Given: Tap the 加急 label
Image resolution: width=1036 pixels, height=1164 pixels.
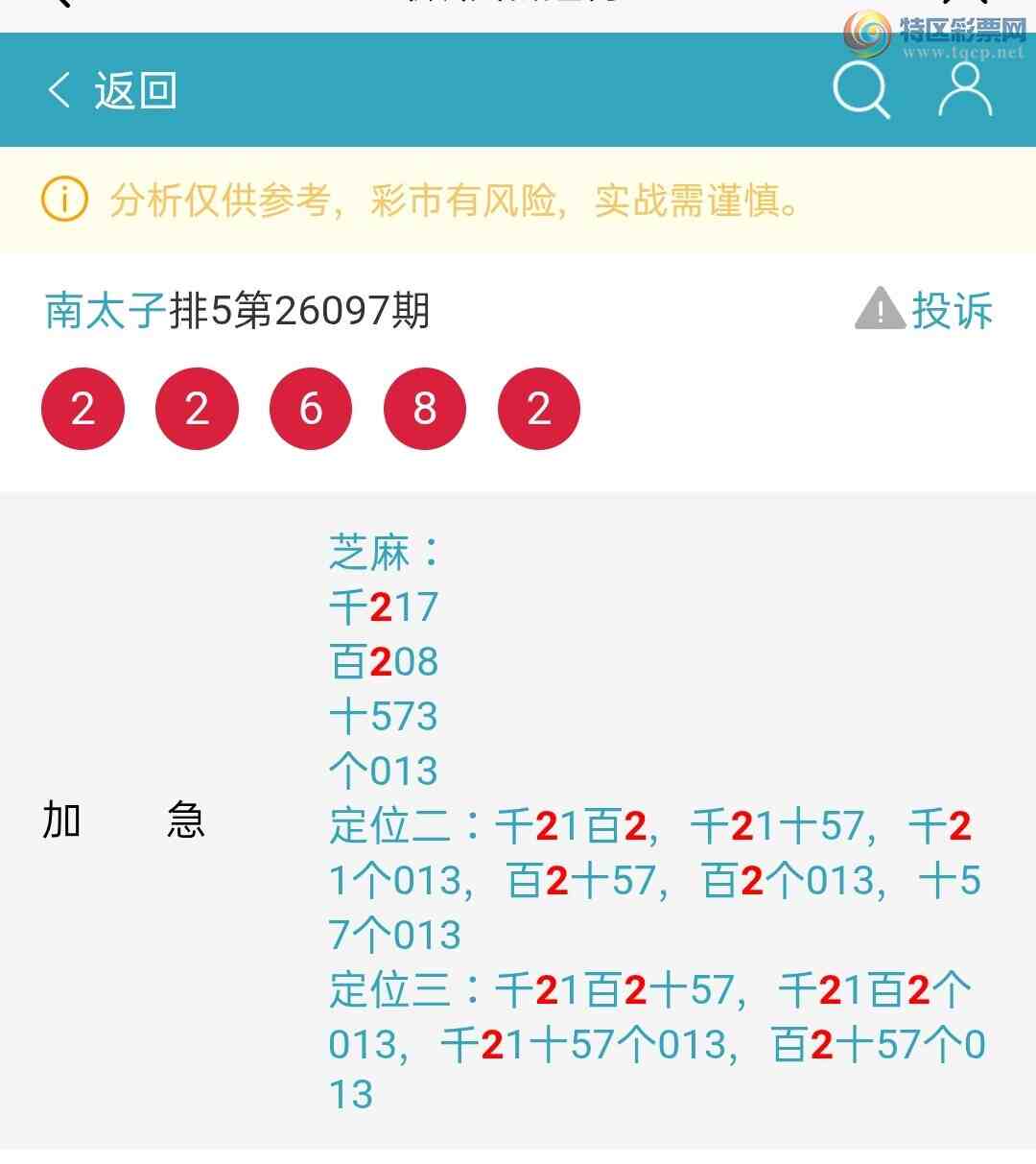Looking at the screenshot, I should 123,822.
